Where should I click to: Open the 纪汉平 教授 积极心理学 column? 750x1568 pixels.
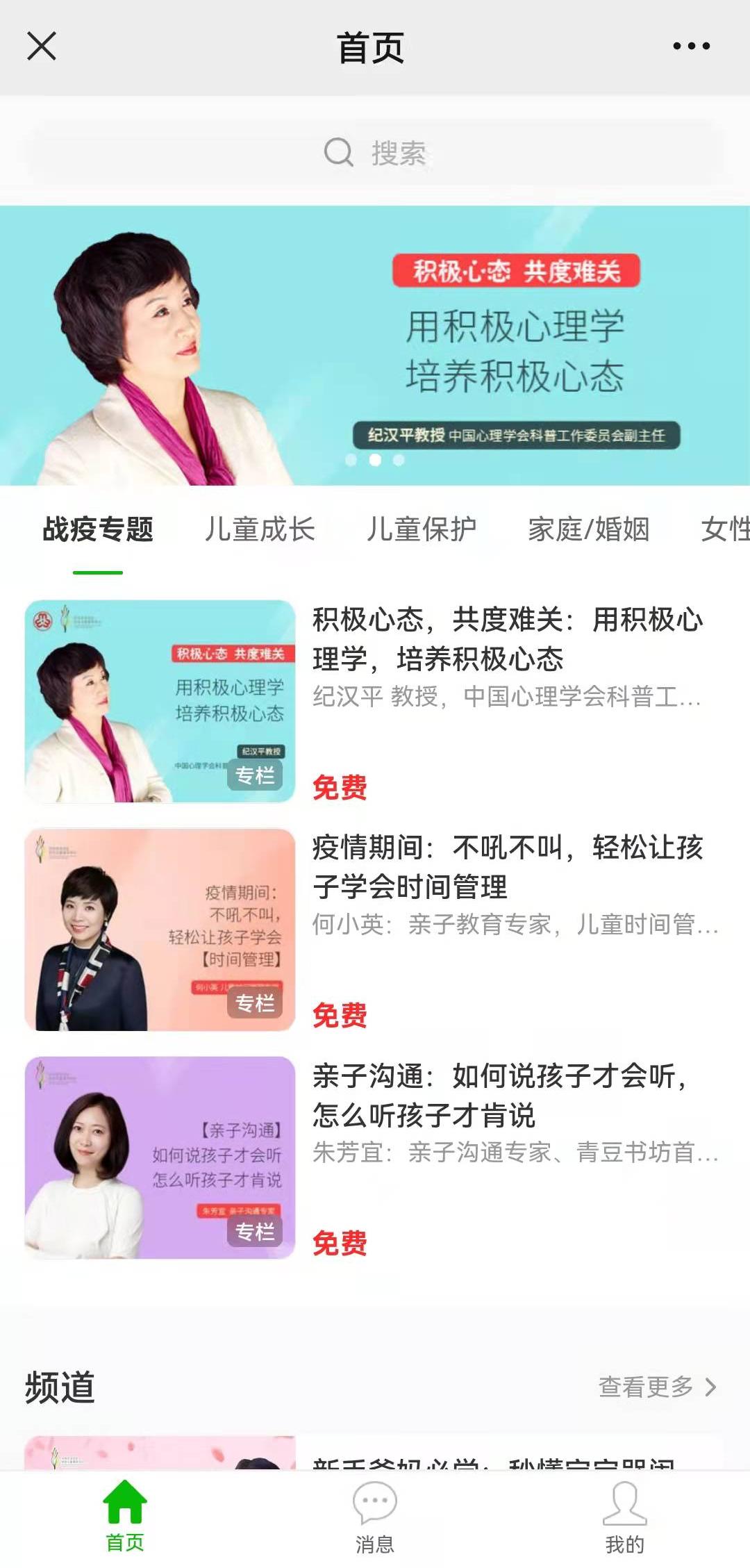(x=507, y=639)
